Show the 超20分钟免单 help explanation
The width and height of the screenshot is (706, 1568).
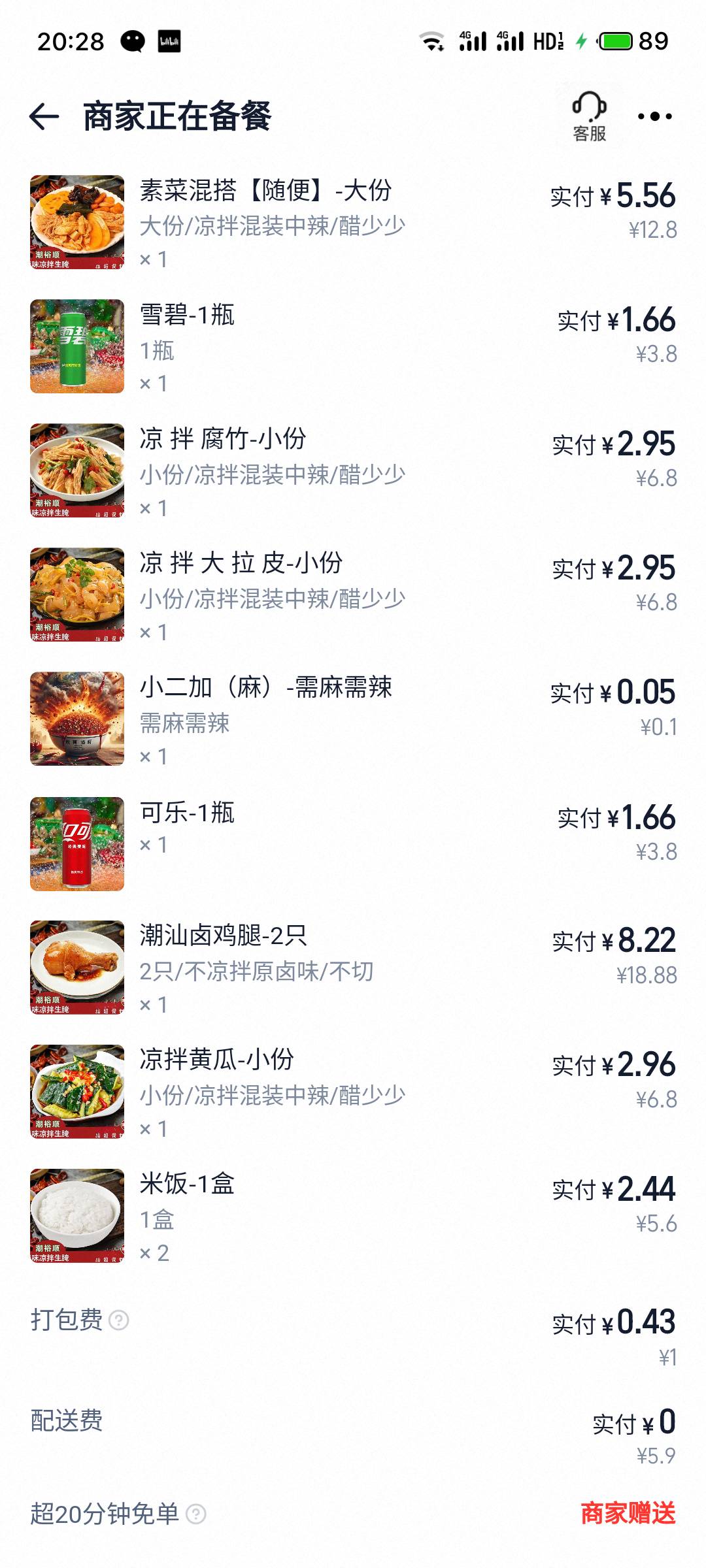coord(196,1514)
